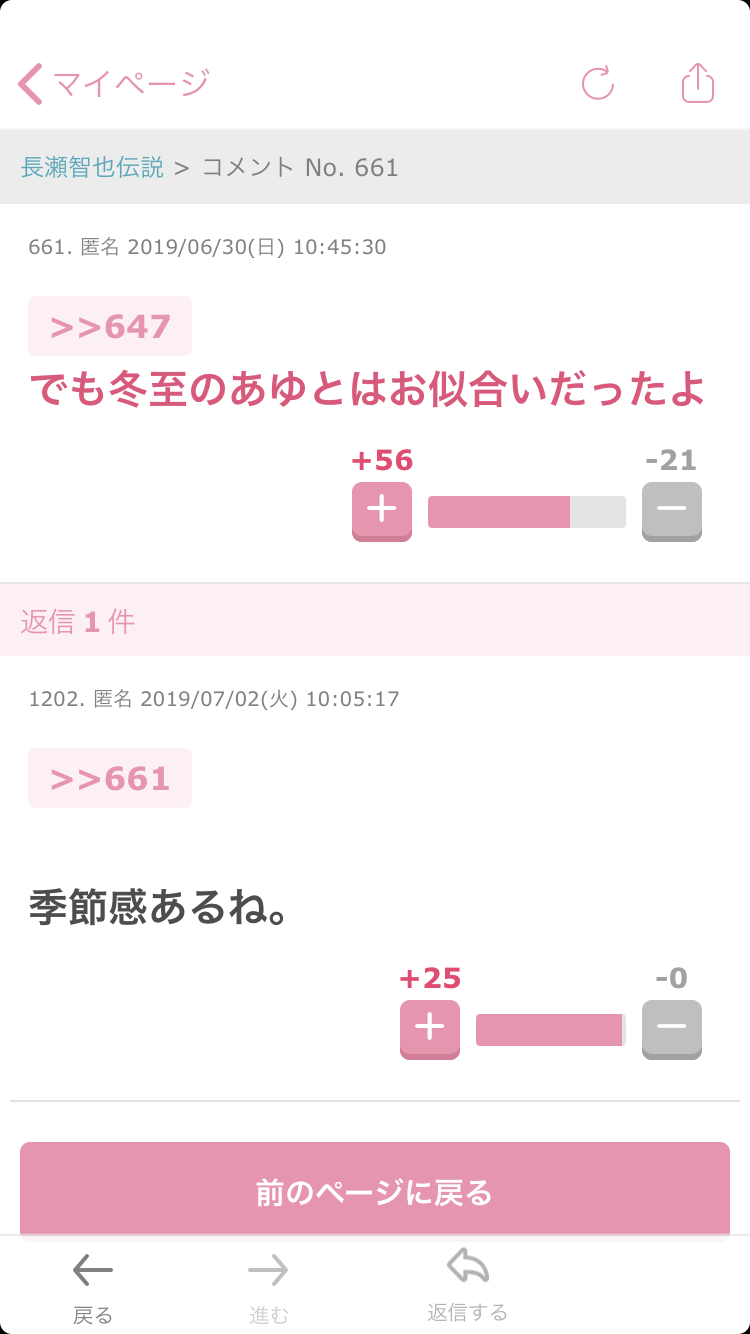Upvote comment 661 with the plus button

(x=381, y=510)
